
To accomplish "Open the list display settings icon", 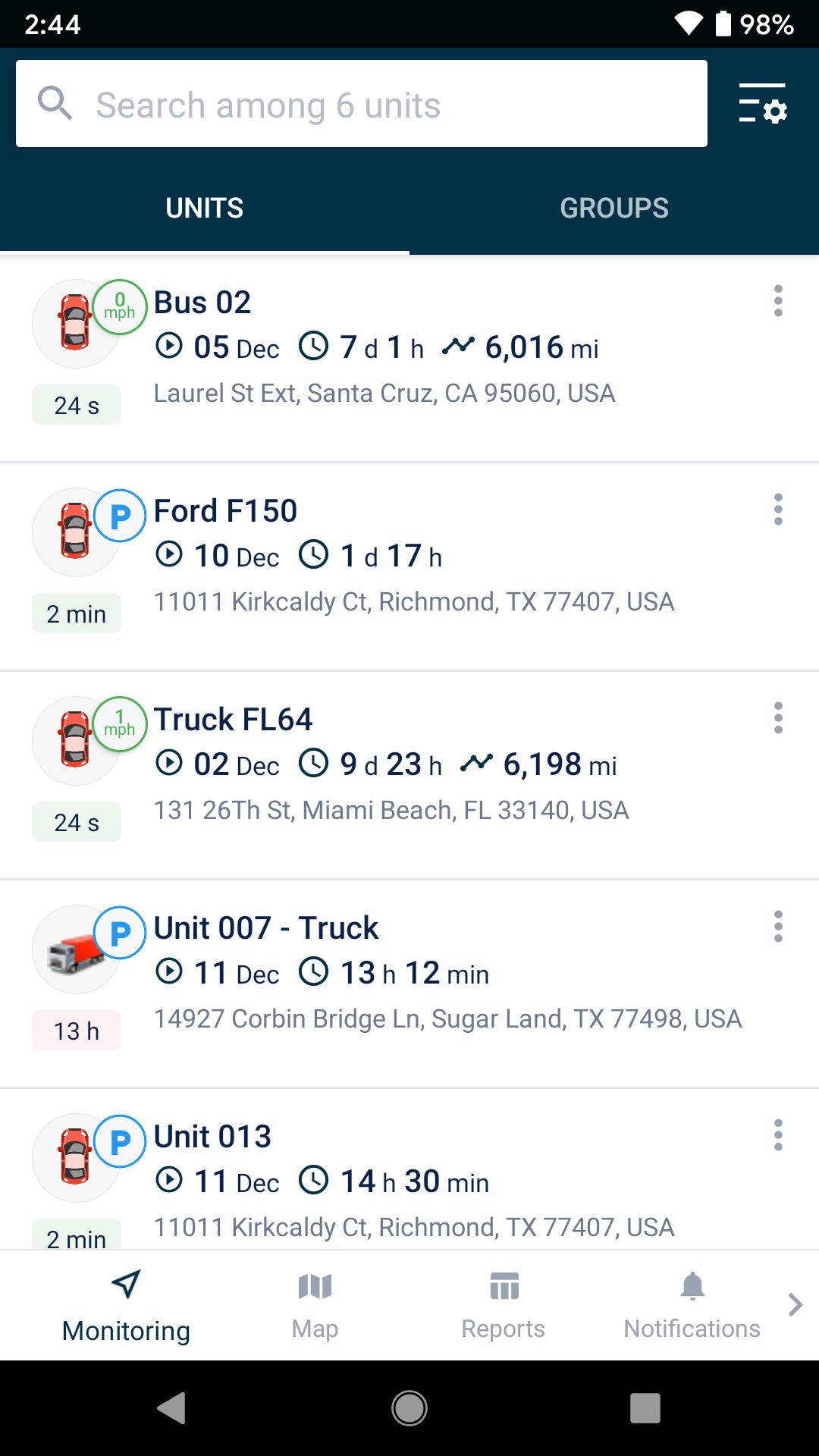I will [763, 104].
